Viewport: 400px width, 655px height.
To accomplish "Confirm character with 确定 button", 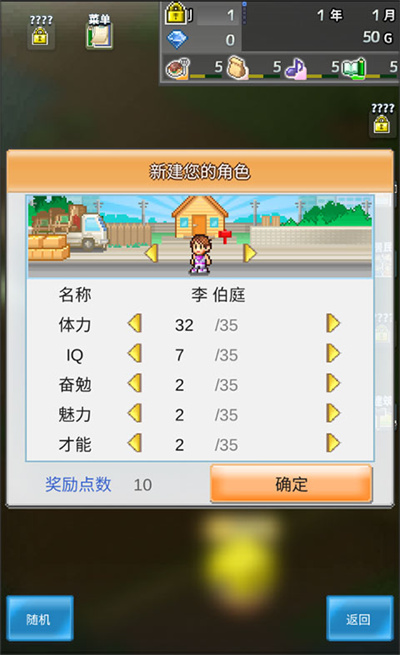I will coord(291,484).
